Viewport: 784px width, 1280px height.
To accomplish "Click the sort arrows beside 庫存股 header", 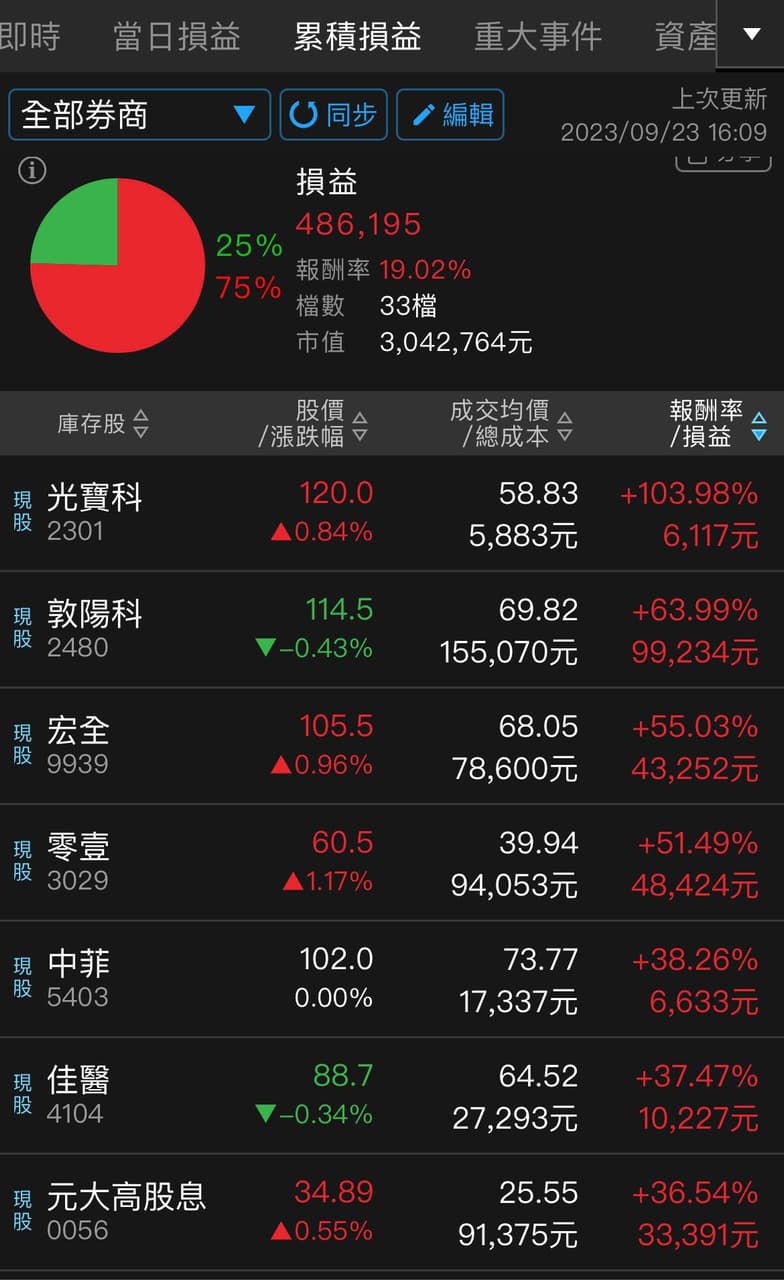I will coord(140,424).
